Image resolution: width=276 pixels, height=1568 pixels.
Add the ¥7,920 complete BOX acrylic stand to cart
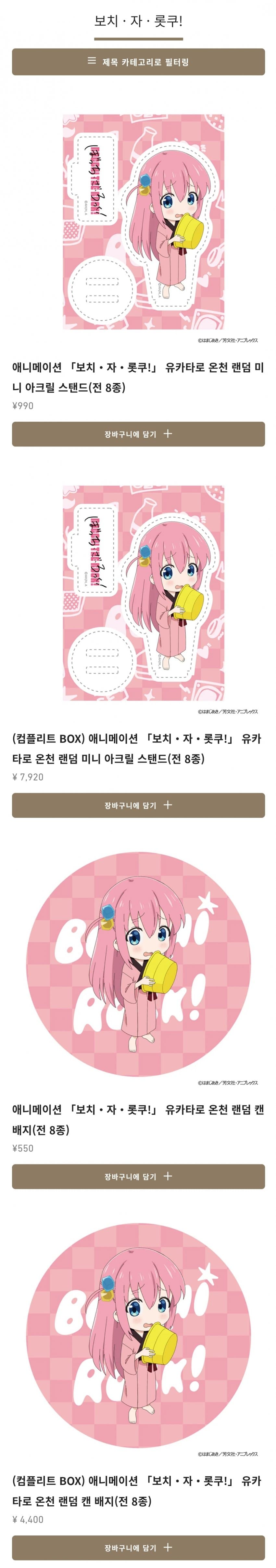(x=138, y=805)
